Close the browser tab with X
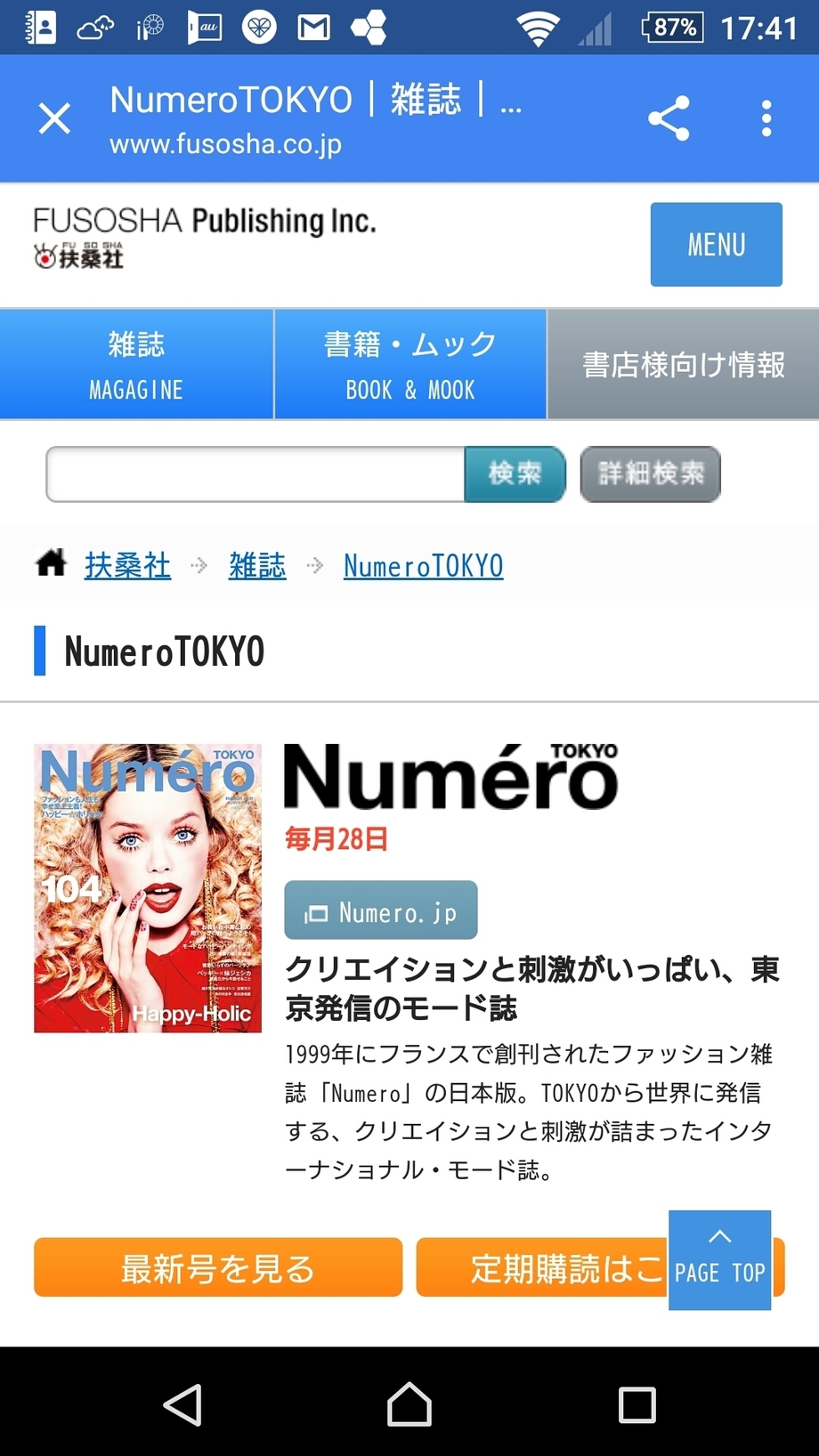 [x=54, y=118]
